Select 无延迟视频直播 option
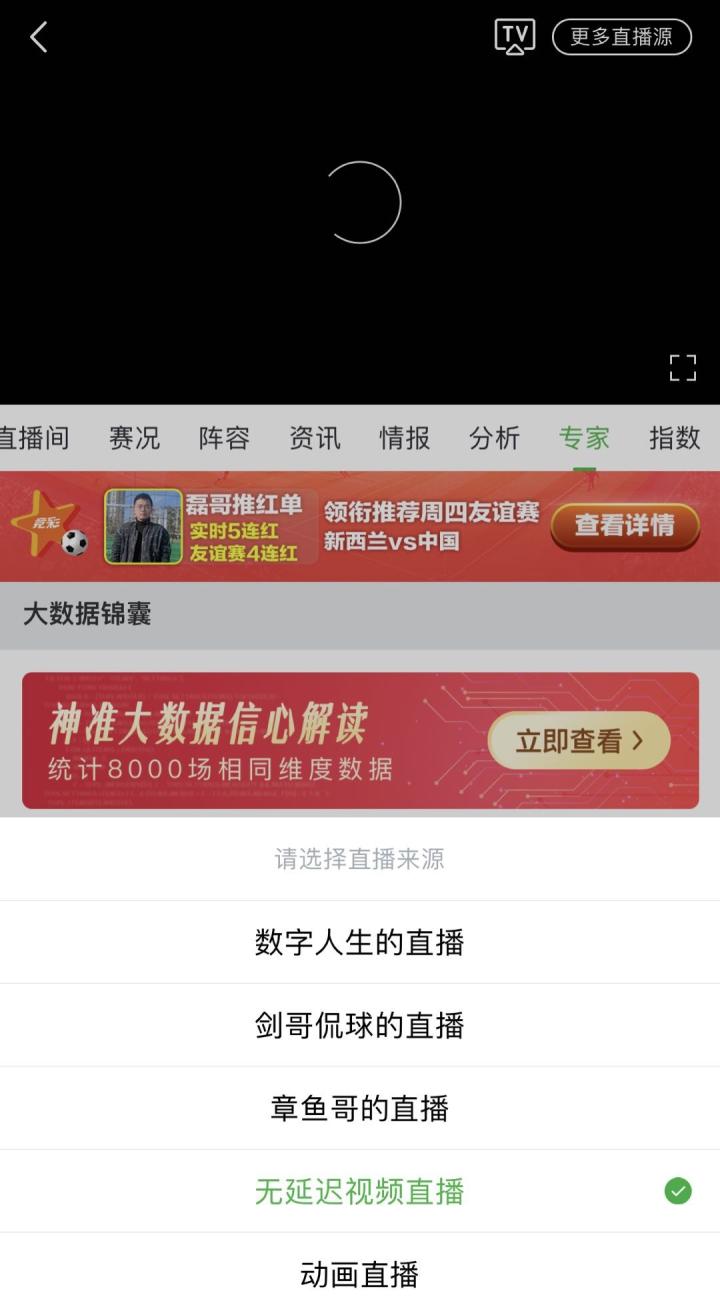 tap(360, 1191)
